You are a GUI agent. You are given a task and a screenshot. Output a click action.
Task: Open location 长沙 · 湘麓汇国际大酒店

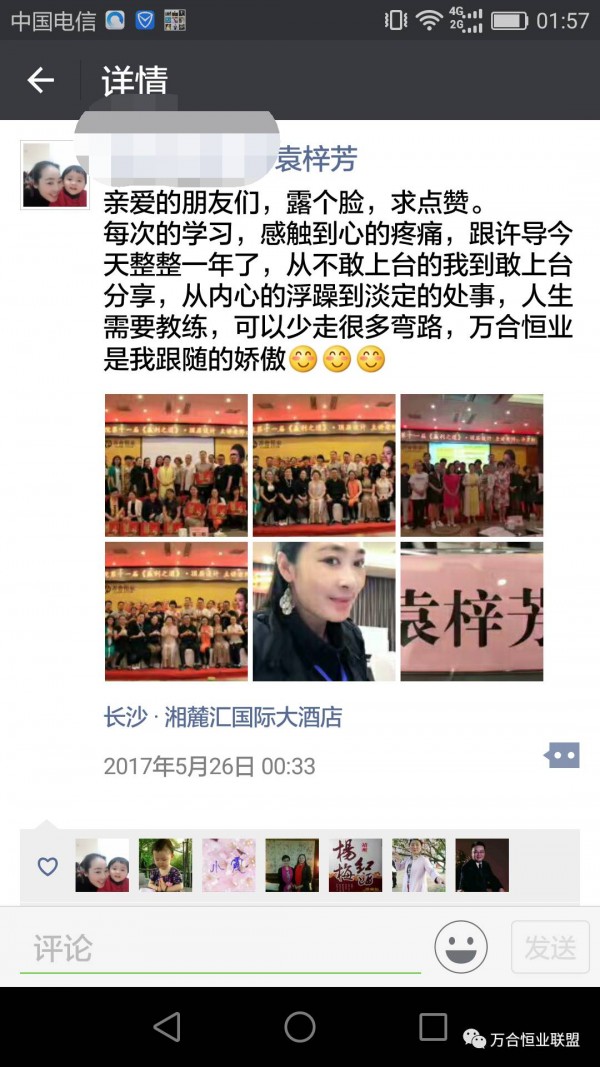coord(223,716)
